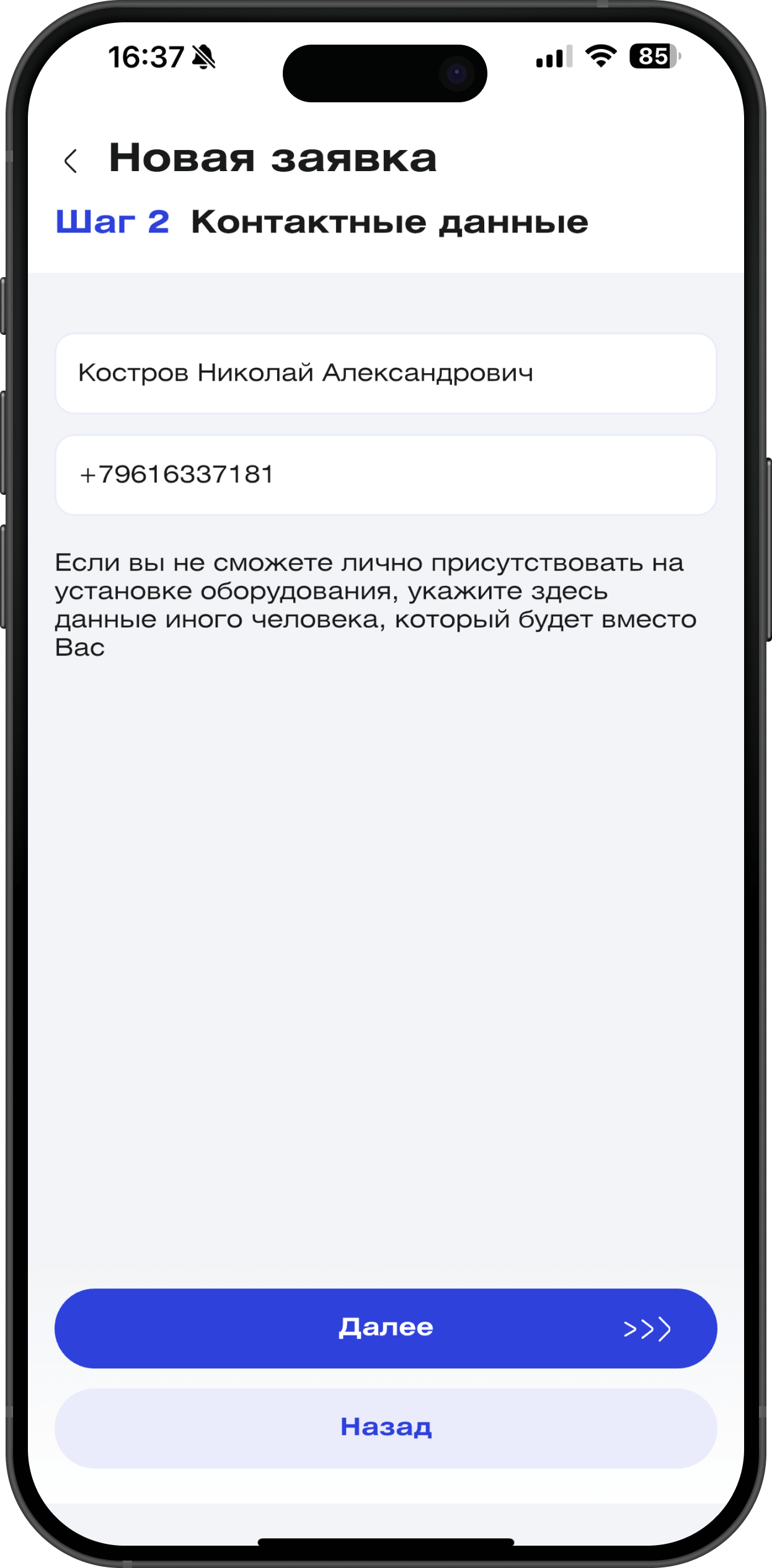This screenshot has width=772, height=1568.
Task: Continue with the Далее button
Action: coord(386,1328)
